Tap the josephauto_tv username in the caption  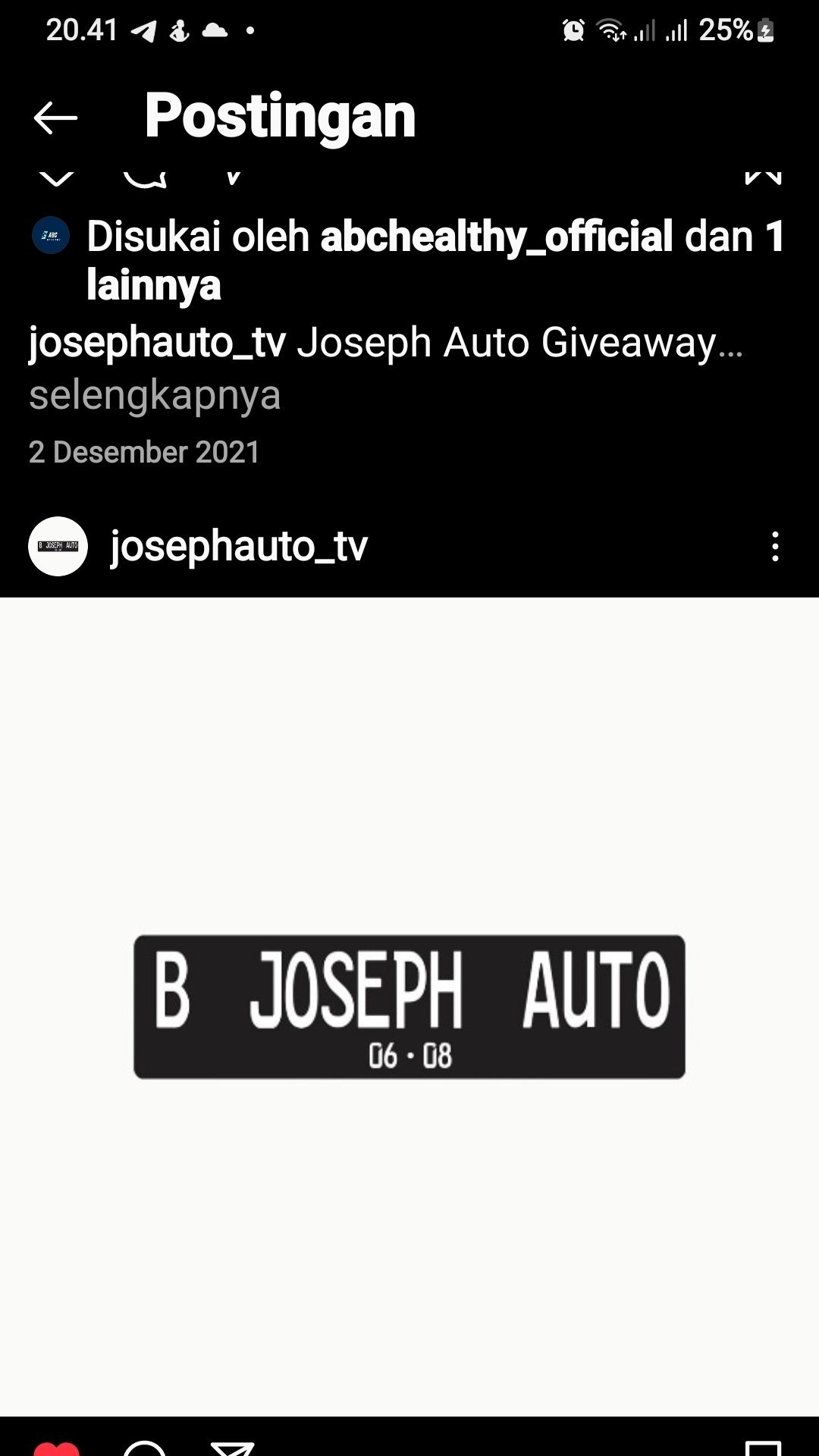click(x=157, y=343)
